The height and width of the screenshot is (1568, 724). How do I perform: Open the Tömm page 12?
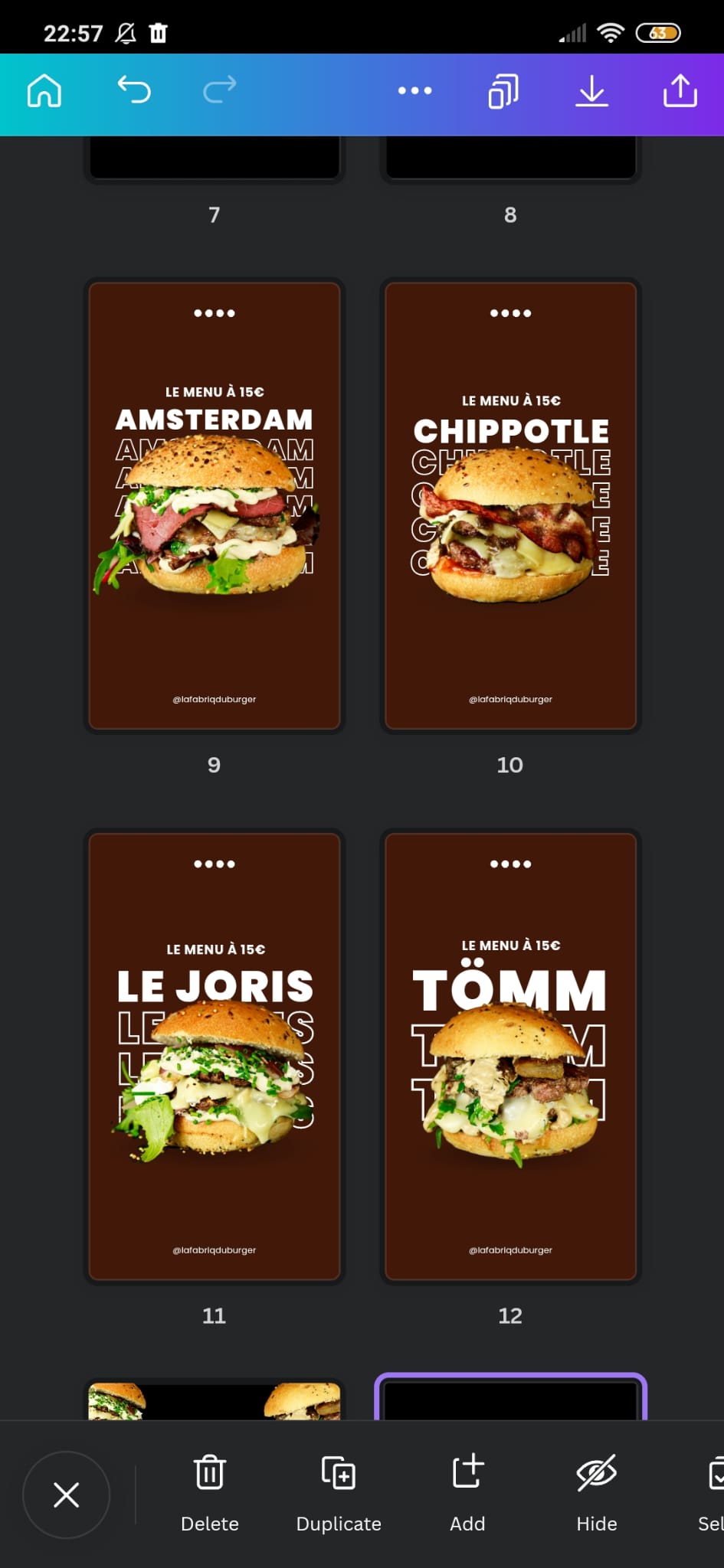tap(510, 1056)
